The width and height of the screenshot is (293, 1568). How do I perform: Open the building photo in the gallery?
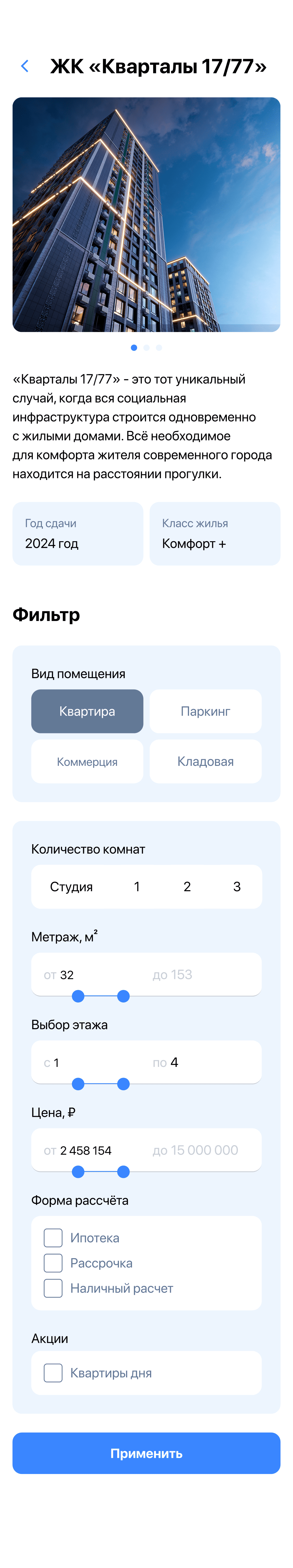[x=146, y=214]
